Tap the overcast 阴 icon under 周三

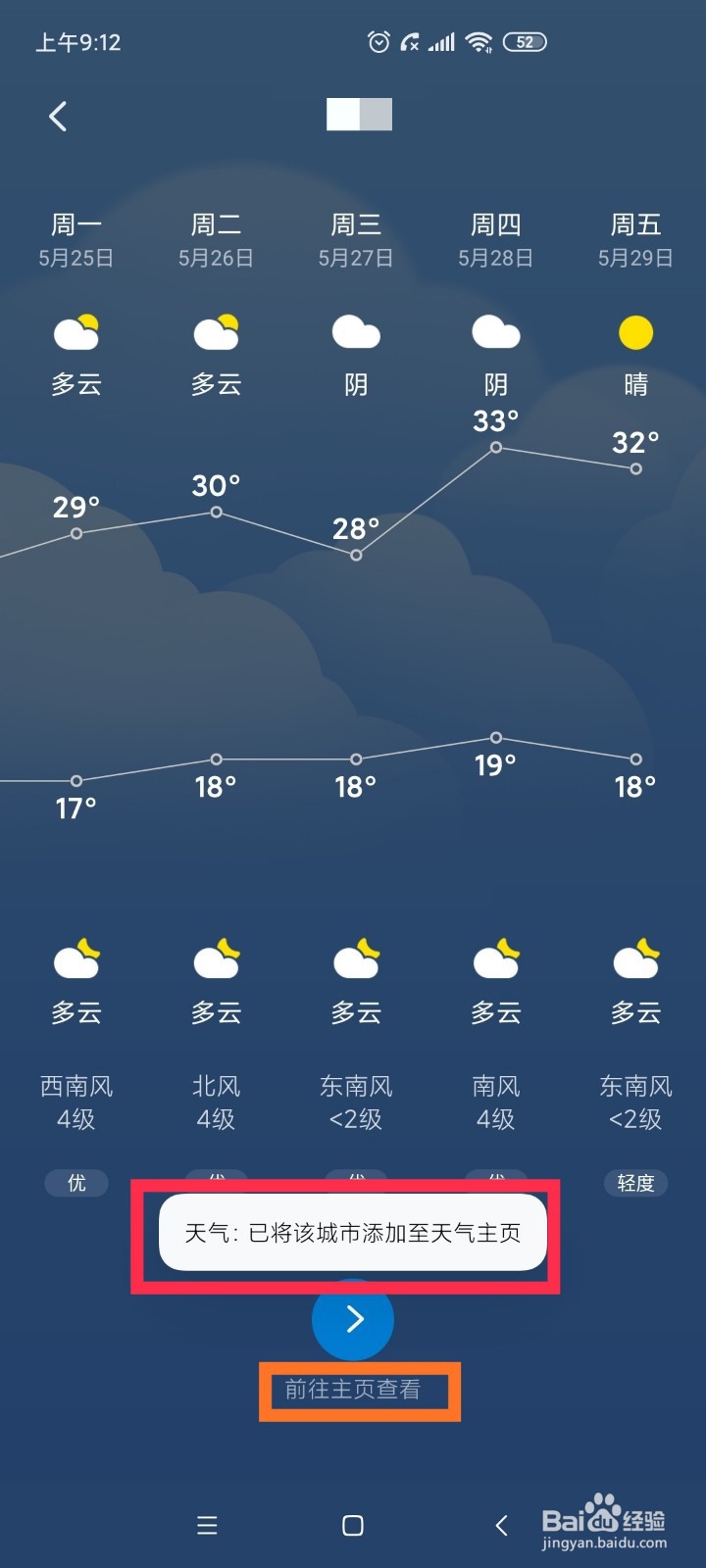(x=356, y=333)
